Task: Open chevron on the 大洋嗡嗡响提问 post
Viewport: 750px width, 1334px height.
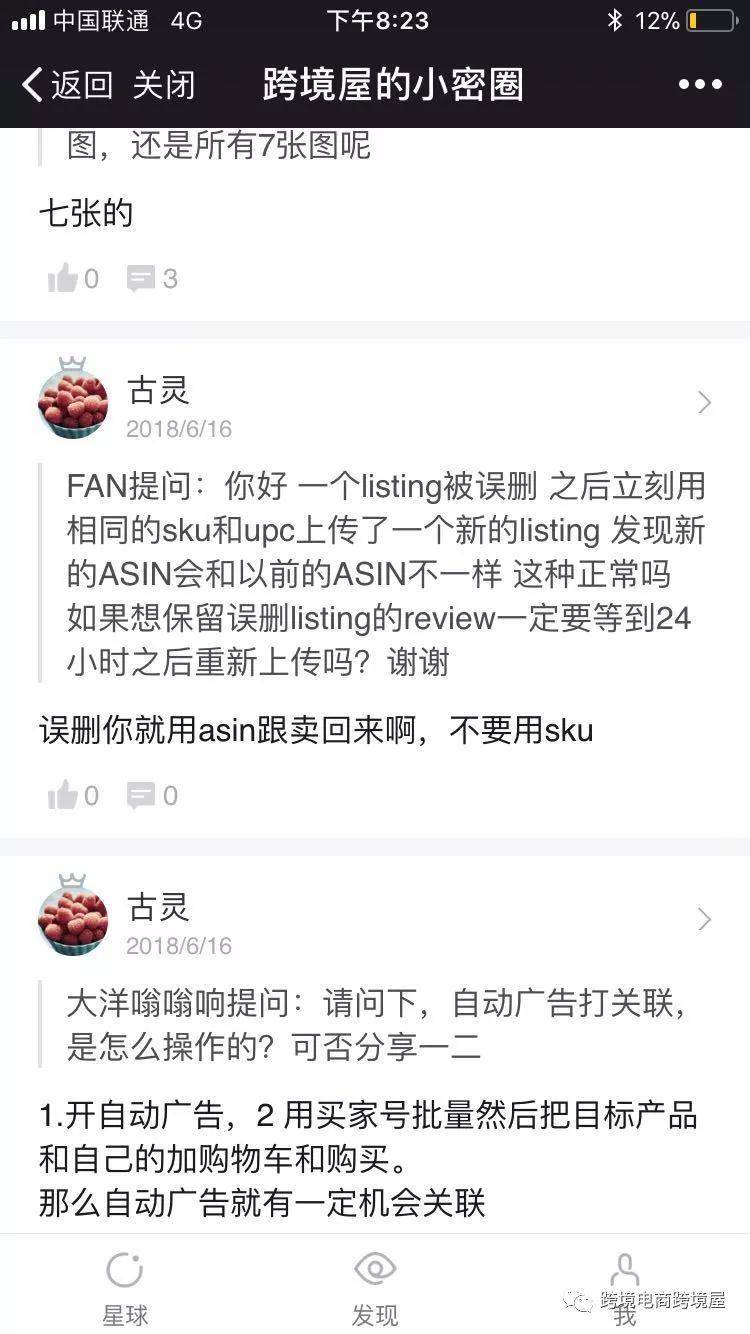Action: [x=704, y=919]
